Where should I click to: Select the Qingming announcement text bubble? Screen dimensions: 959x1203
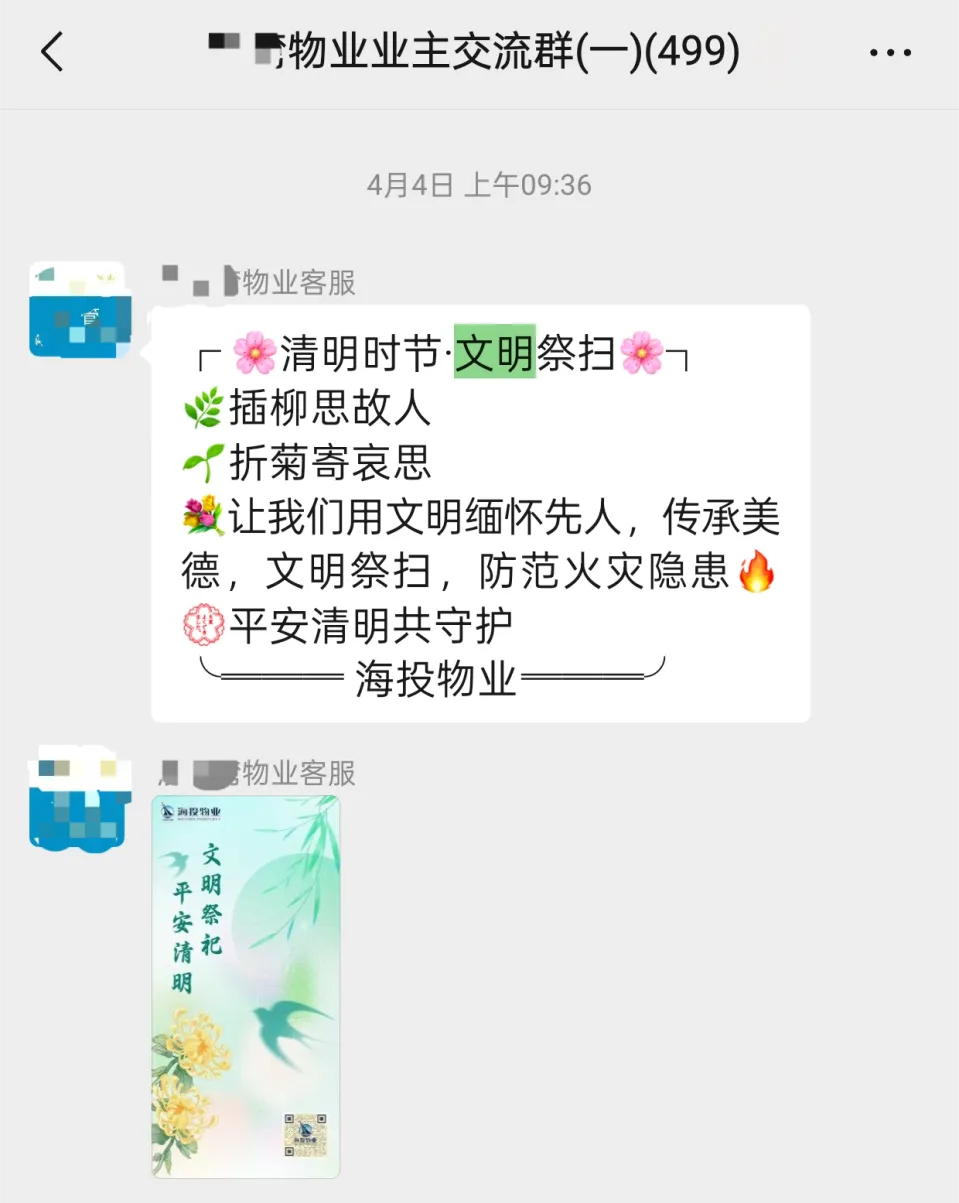point(478,510)
